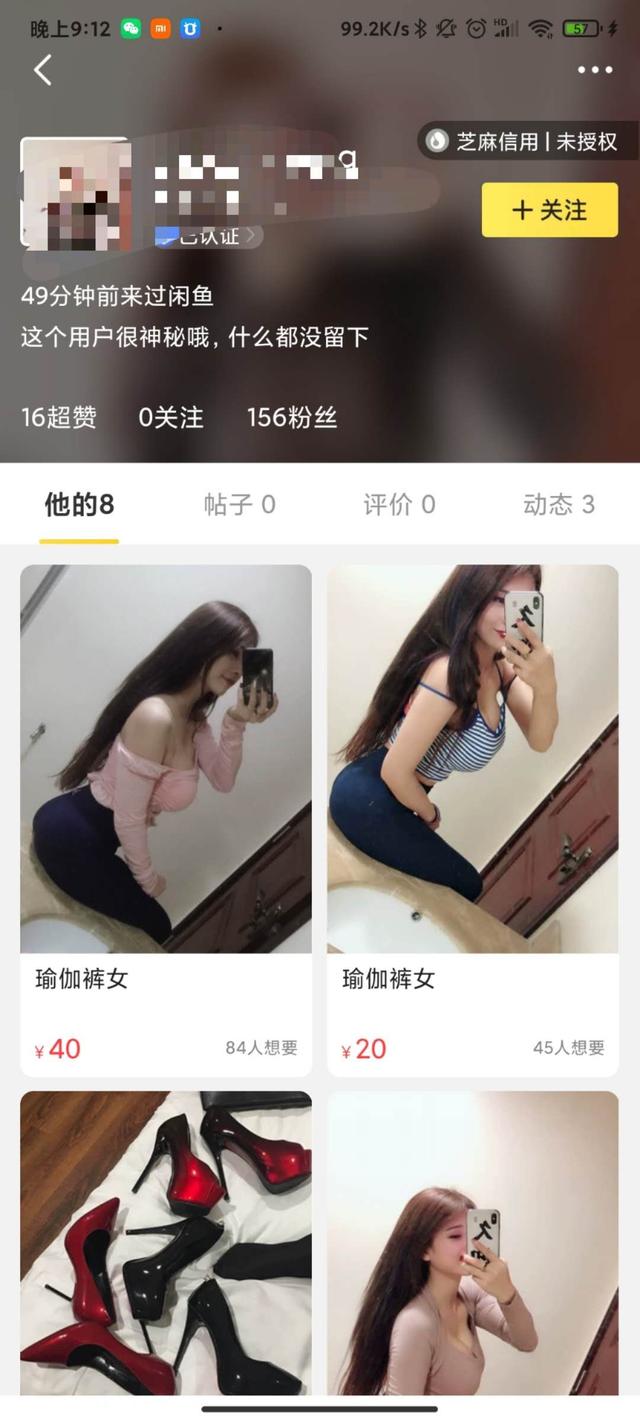Go back using the top-left arrow
The image size is (640, 1422).
point(42,70)
